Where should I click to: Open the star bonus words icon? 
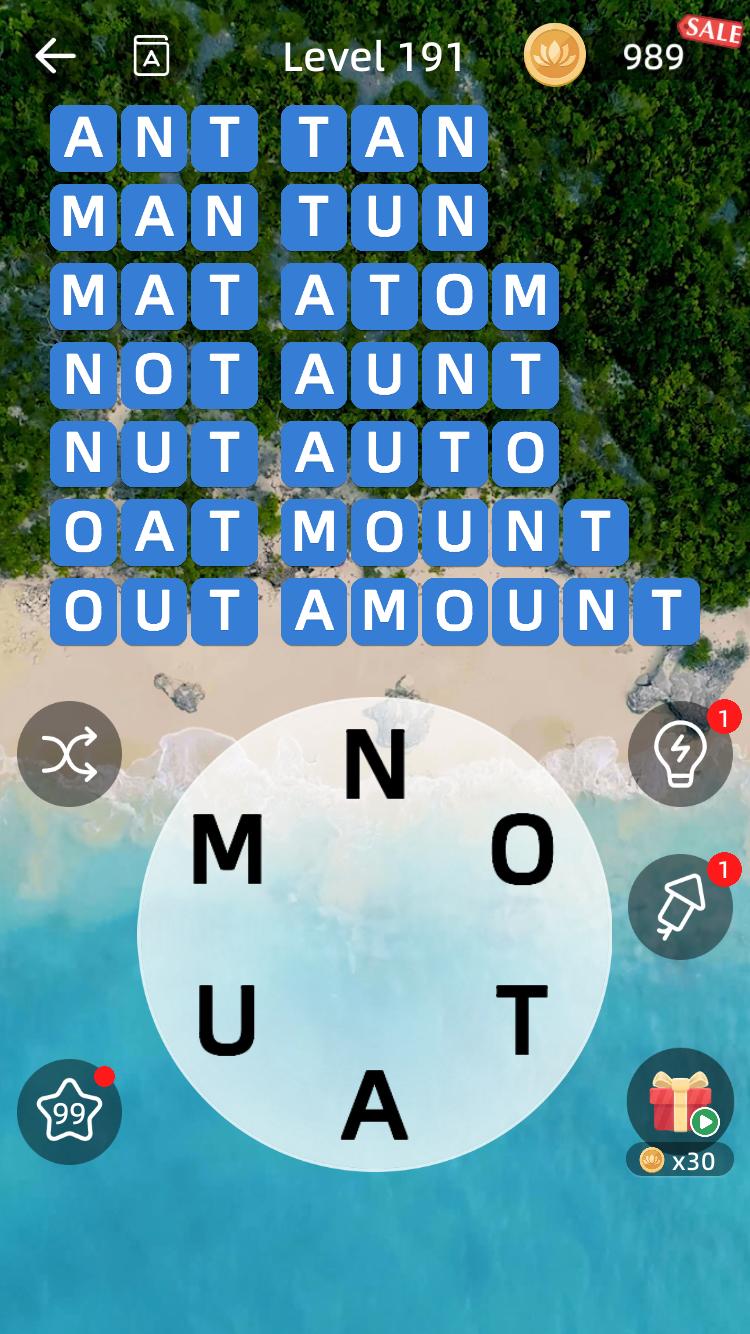(69, 1111)
